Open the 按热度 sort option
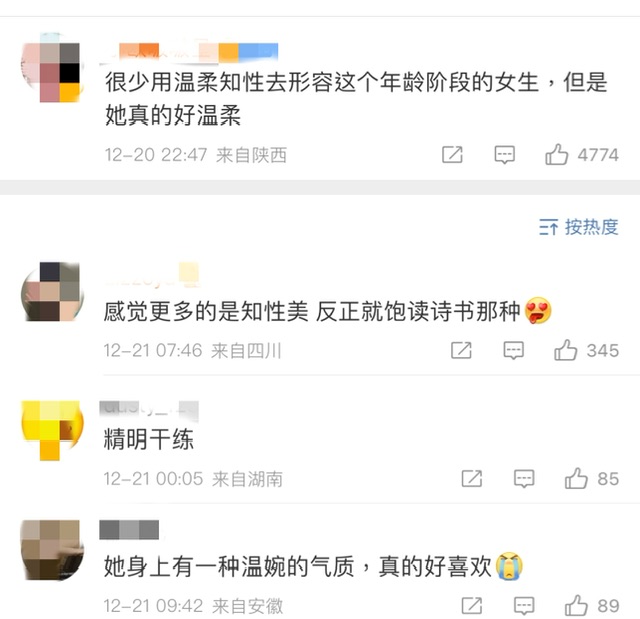 pyautogui.click(x=579, y=227)
